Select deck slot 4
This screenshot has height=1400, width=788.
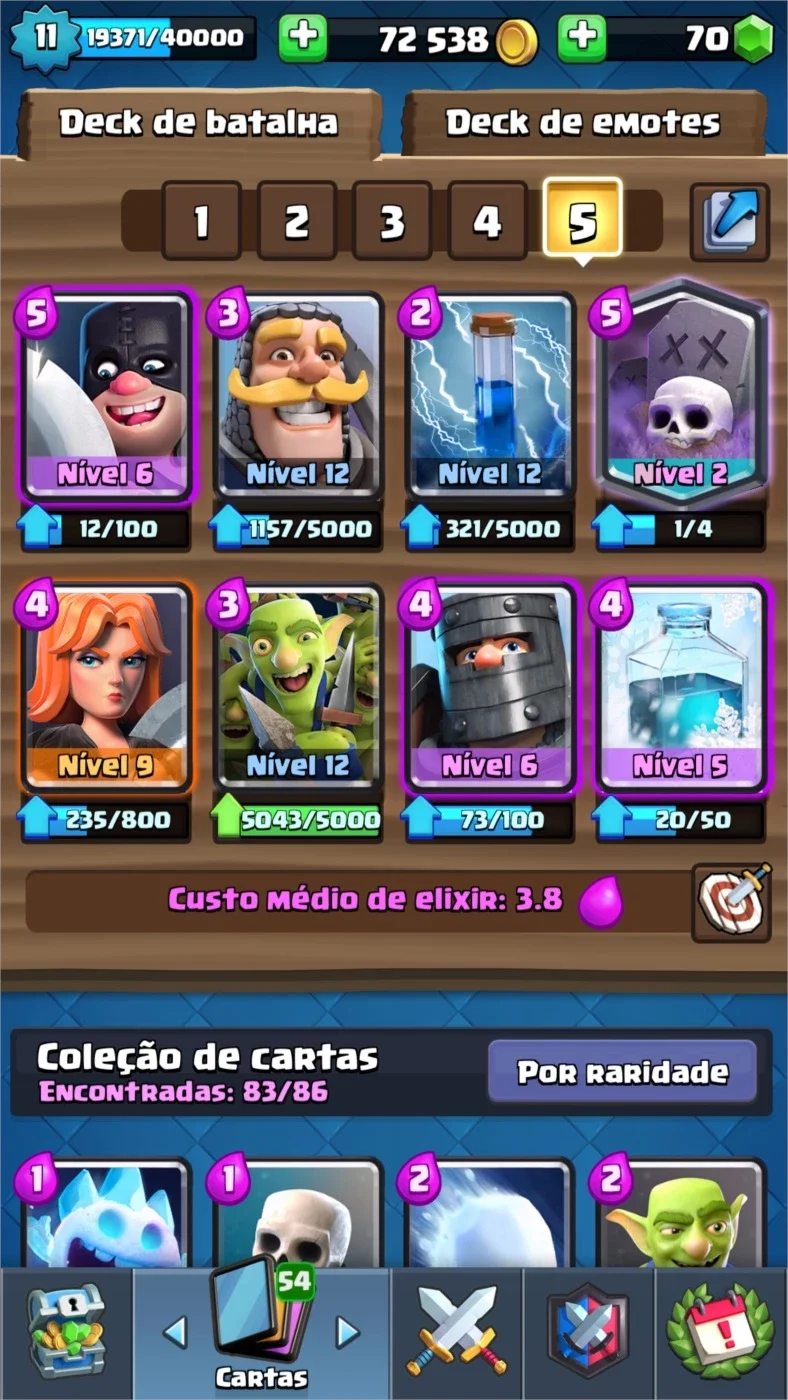pos(487,219)
